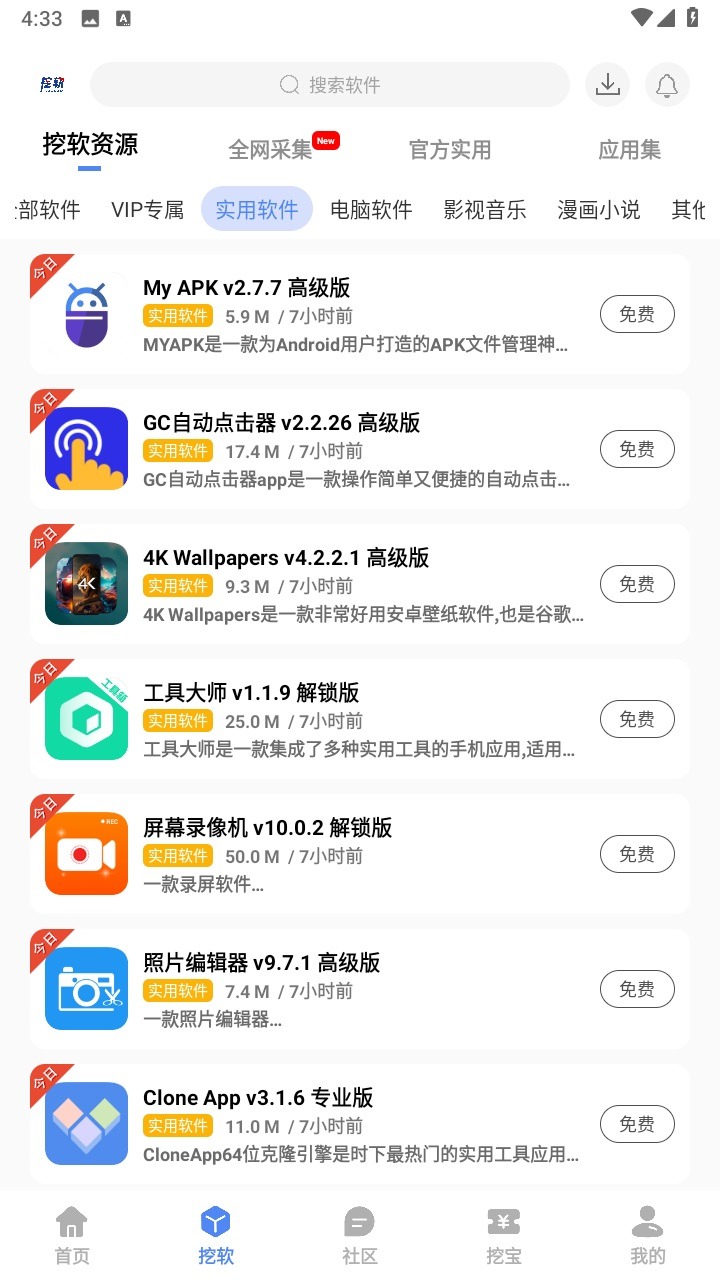Select the 电脑软件 category
Image resolution: width=720 pixels, height=1280 pixels.
pyautogui.click(x=371, y=209)
